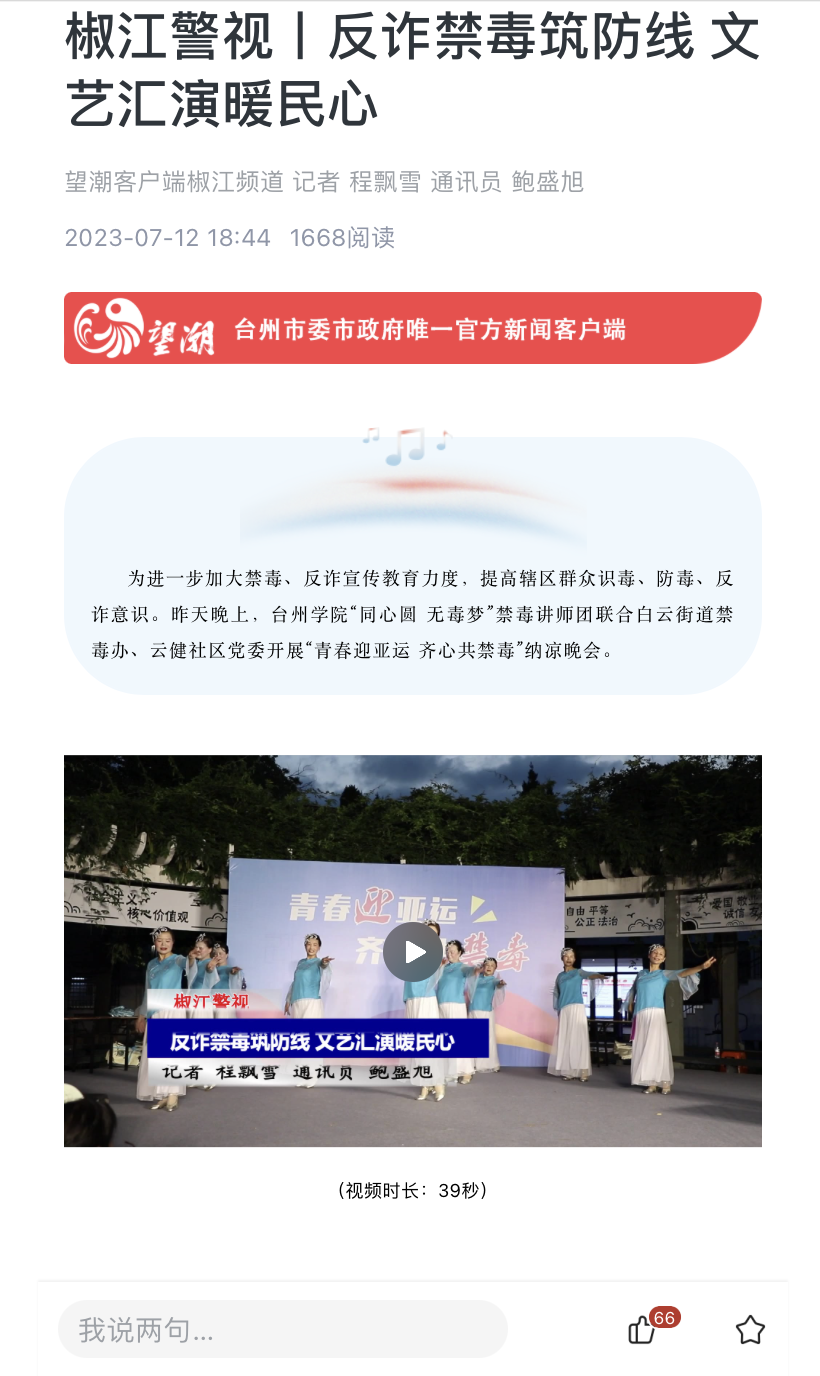Play the 椒江警视 video
The image size is (820, 1376).
click(x=412, y=951)
